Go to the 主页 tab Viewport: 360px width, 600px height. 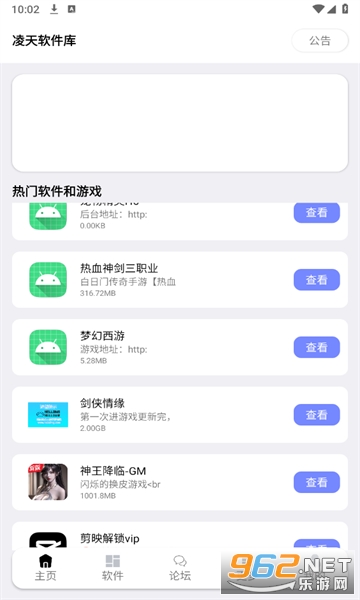pos(46,569)
